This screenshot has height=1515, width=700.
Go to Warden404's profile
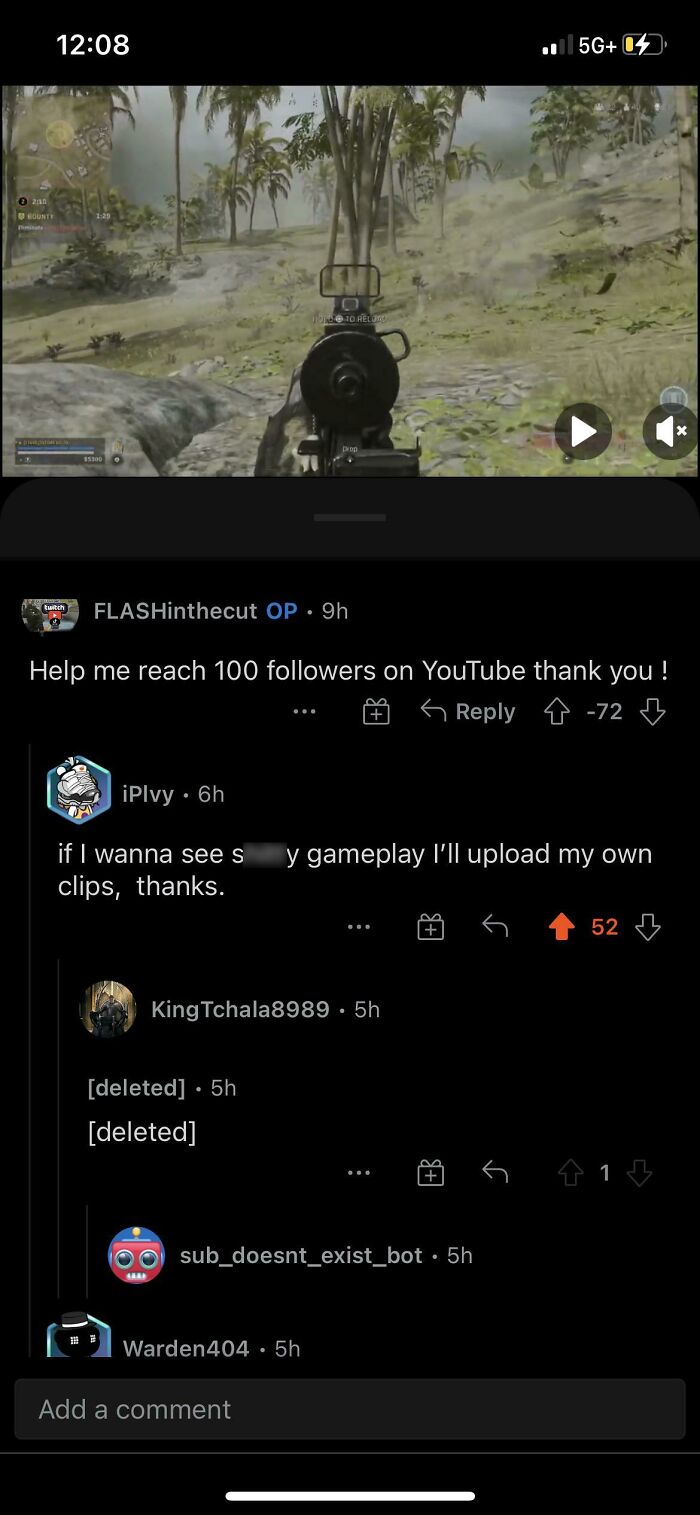(186, 1348)
